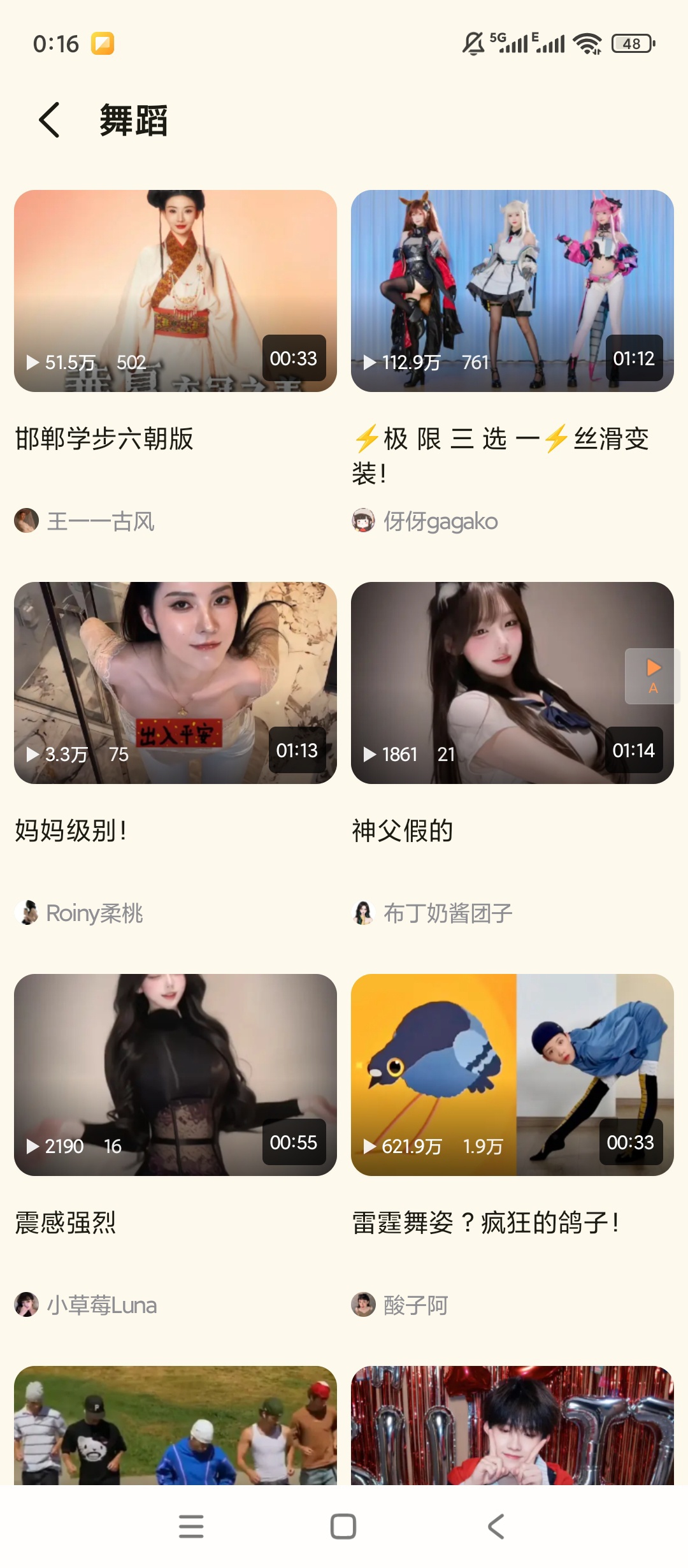688x1568 pixels.
Task: Open 酸子阿's profile avatar
Action: (363, 1304)
